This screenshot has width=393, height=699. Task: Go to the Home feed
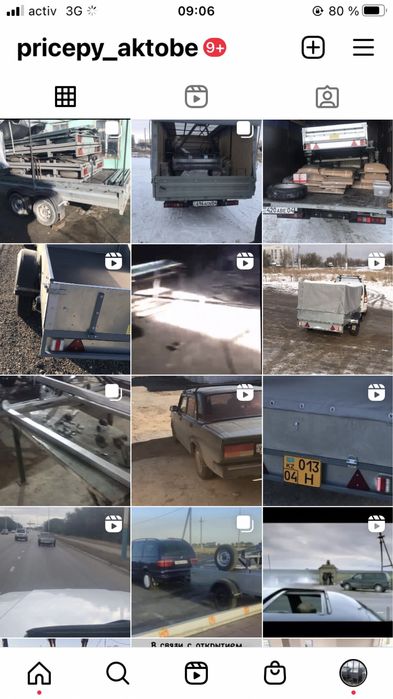[39, 673]
